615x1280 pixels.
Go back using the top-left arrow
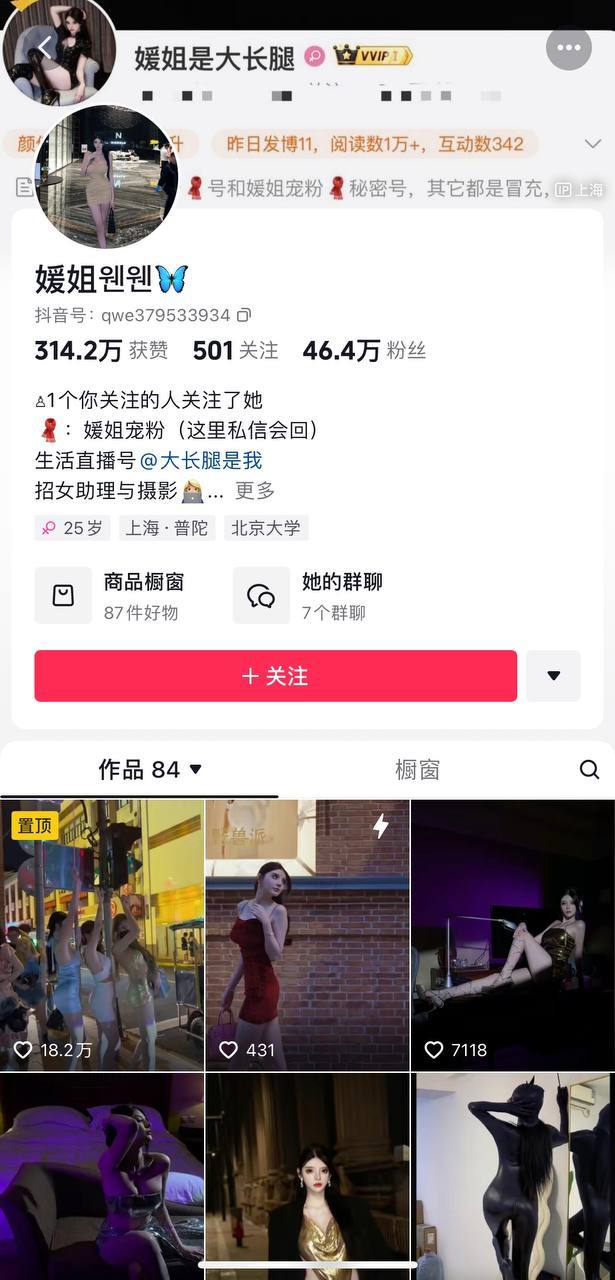tap(44, 48)
